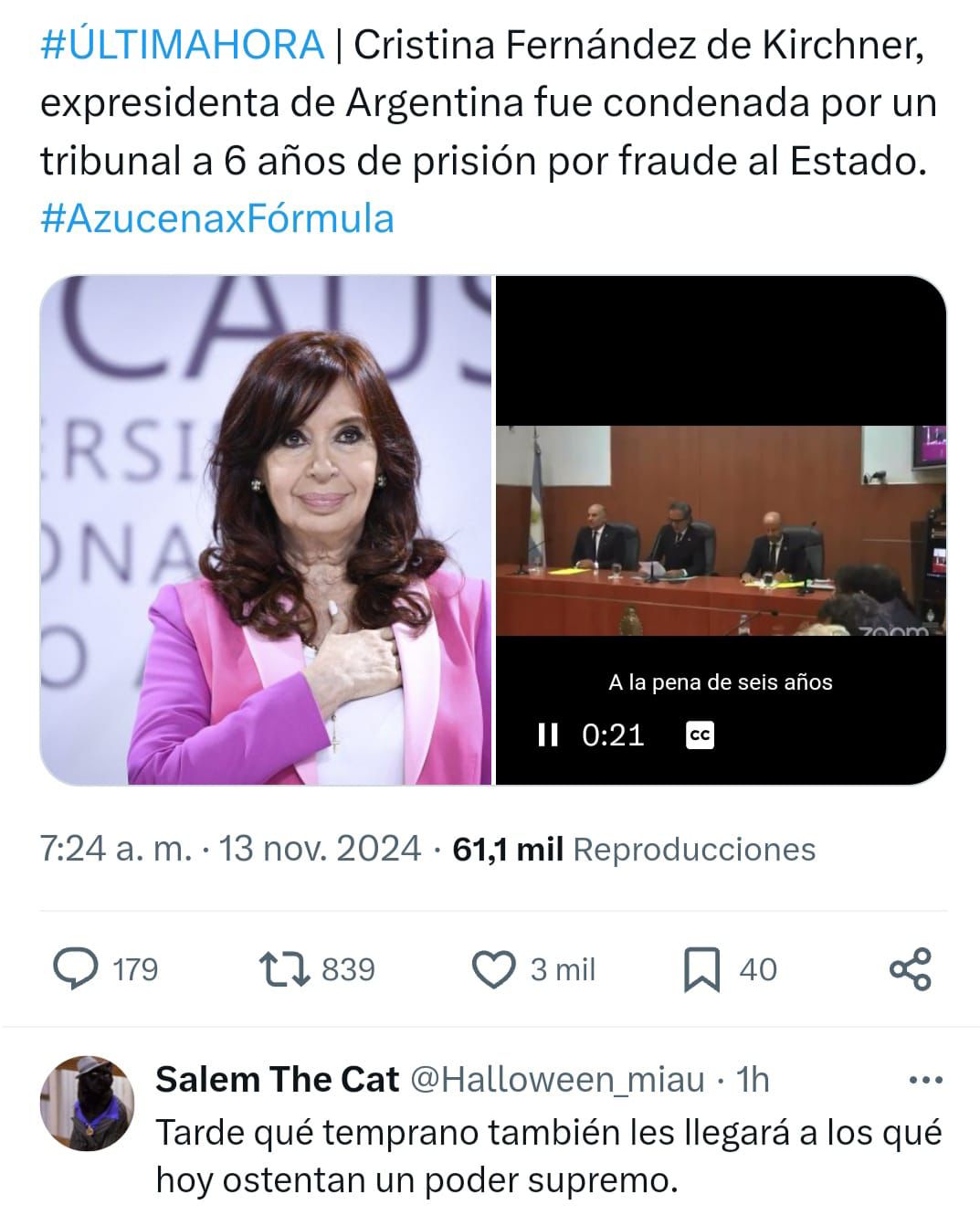Open the photo of the woman in pink

pyautogui.click(x=266, y=530)
